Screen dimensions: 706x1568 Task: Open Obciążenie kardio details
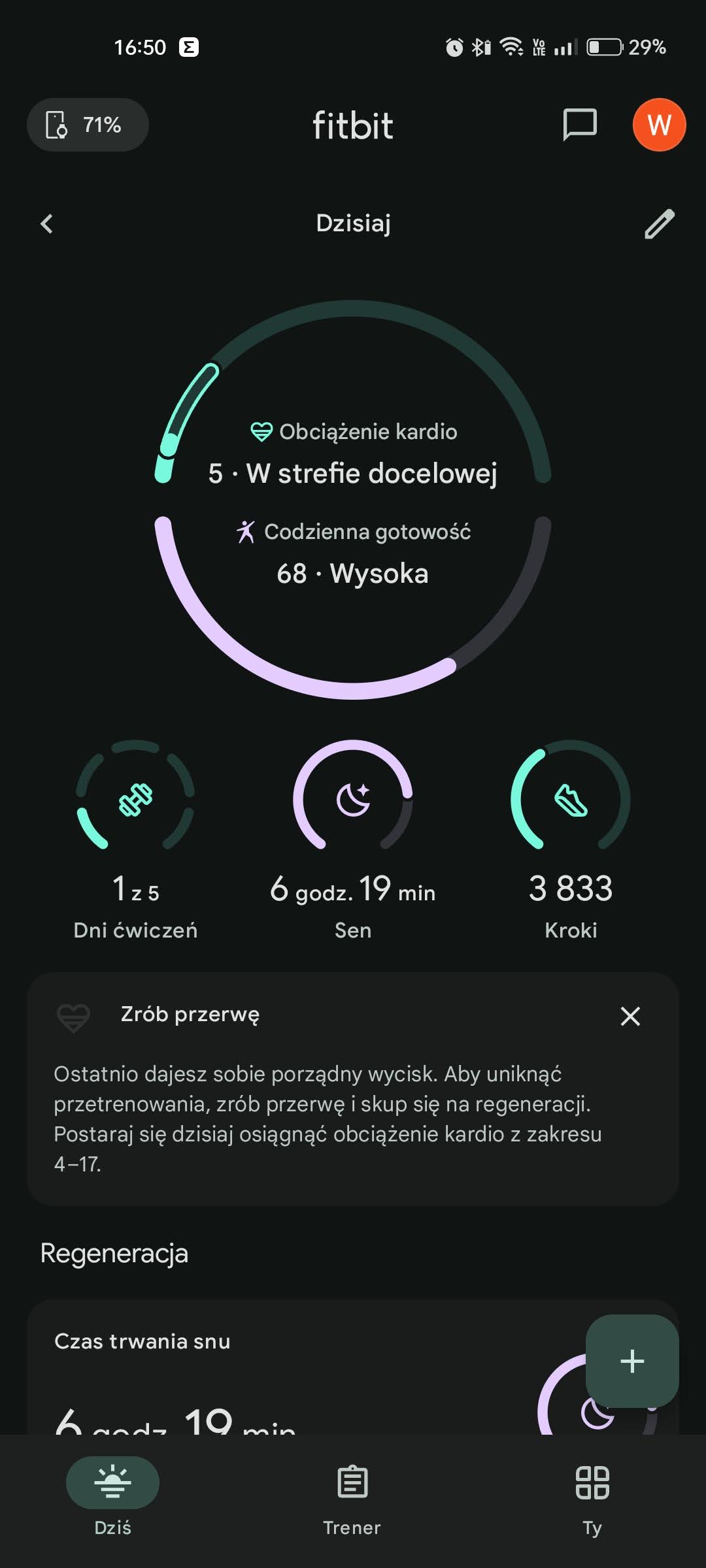click(x=353, y=453)
